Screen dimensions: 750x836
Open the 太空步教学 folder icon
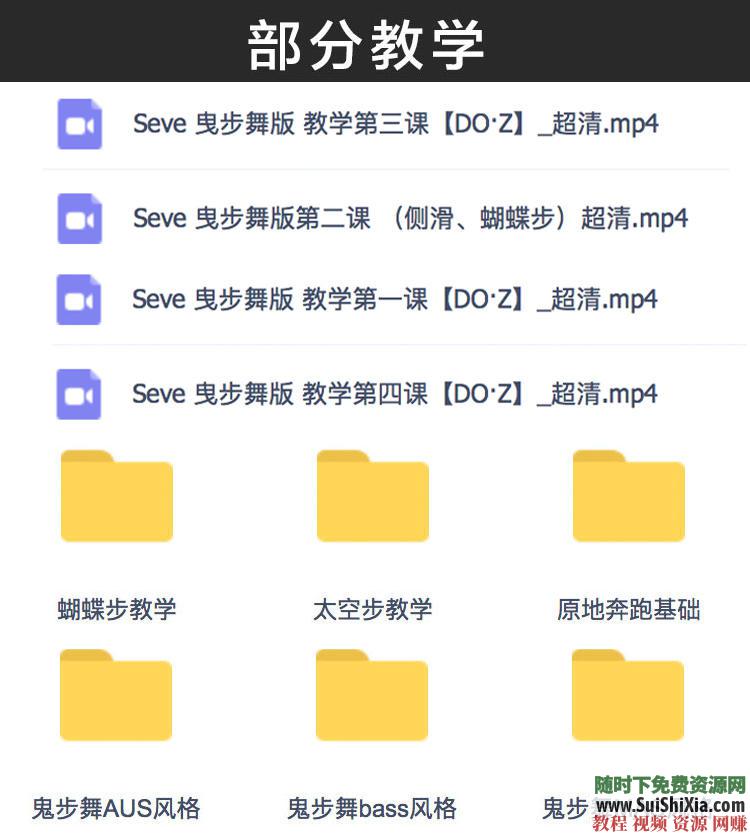pyautogui.click(x=372, y=497)
